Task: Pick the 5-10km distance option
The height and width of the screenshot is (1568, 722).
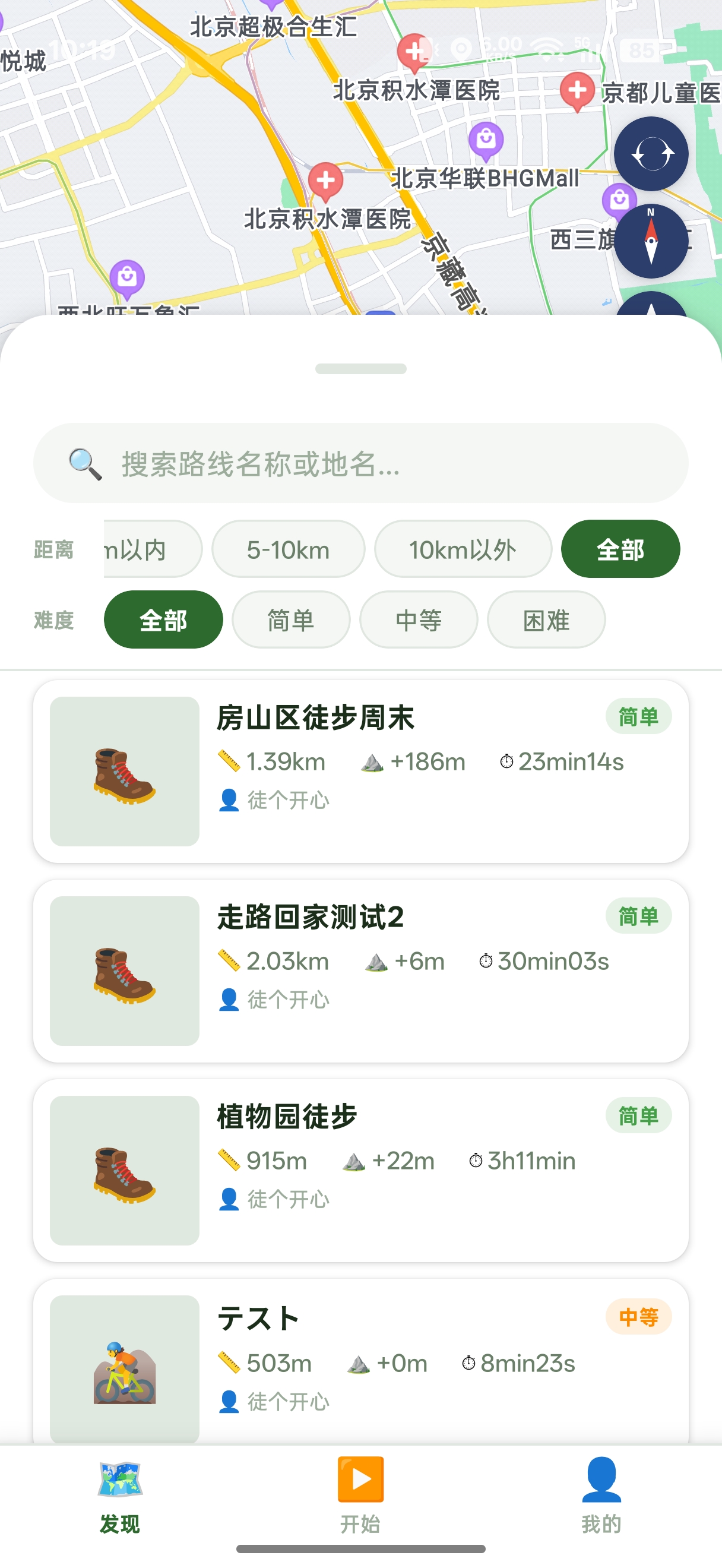Action: [288, 548]
